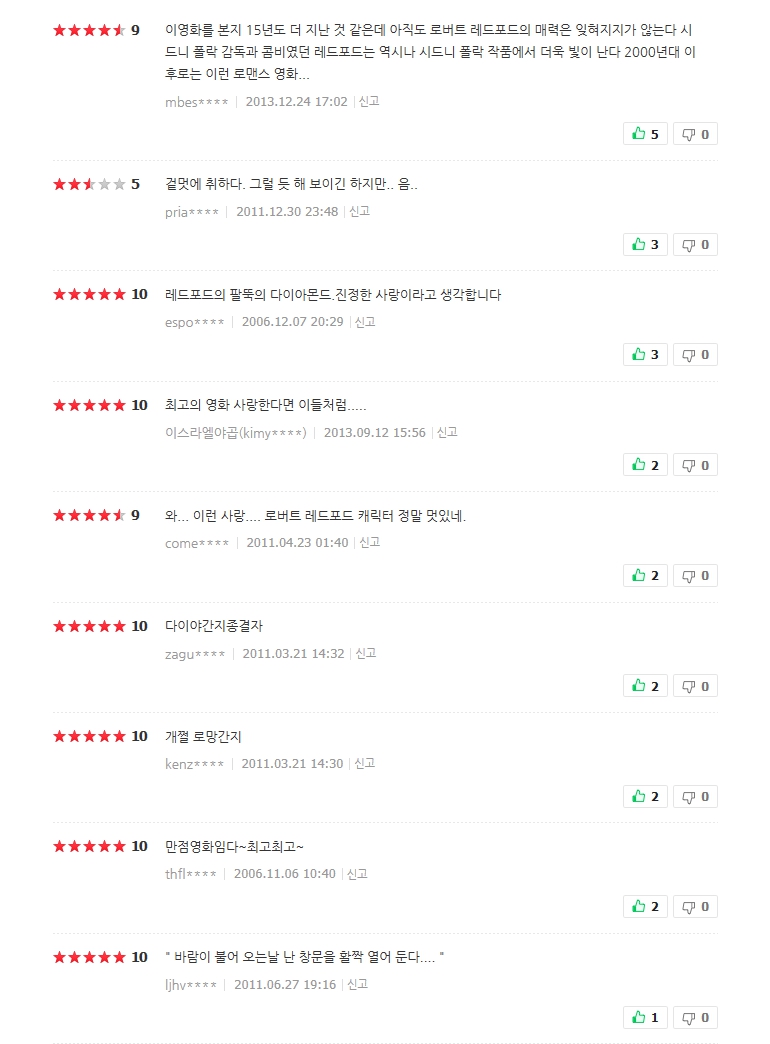Report pria****'s review via 신고
Screen dimensions: 770x1044
pos(360,211)
